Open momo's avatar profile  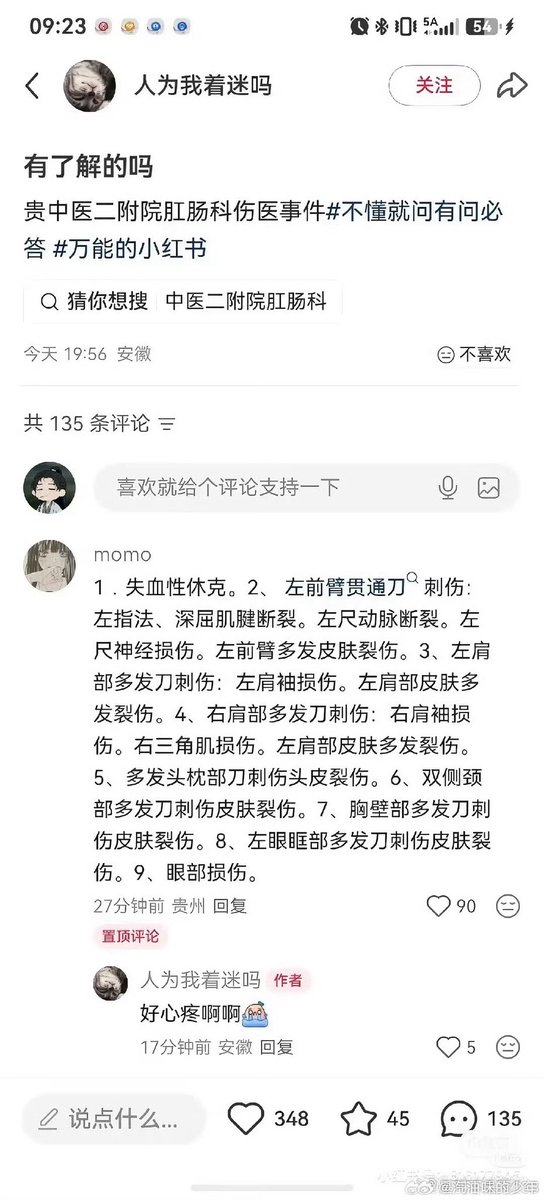49,566
